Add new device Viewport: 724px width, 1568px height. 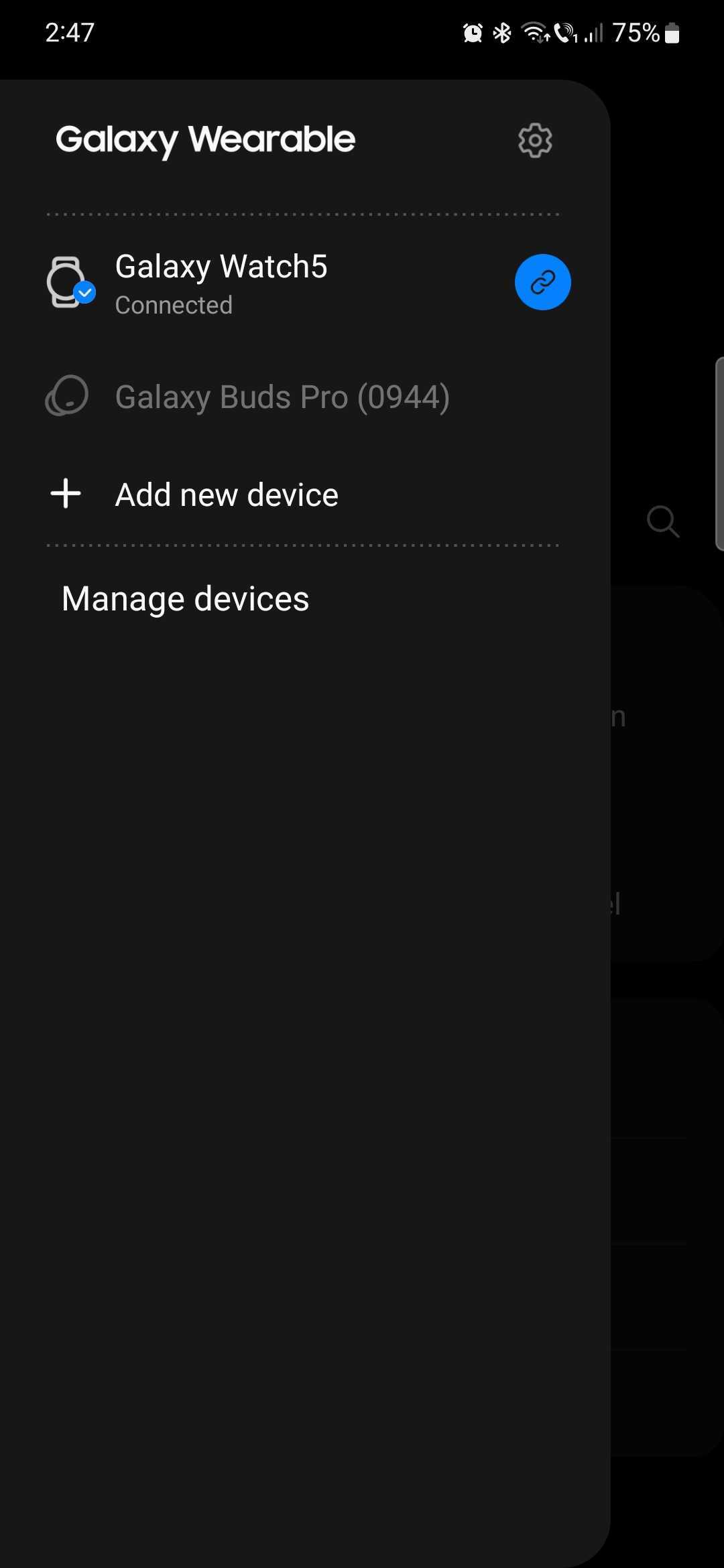(227, 495)
